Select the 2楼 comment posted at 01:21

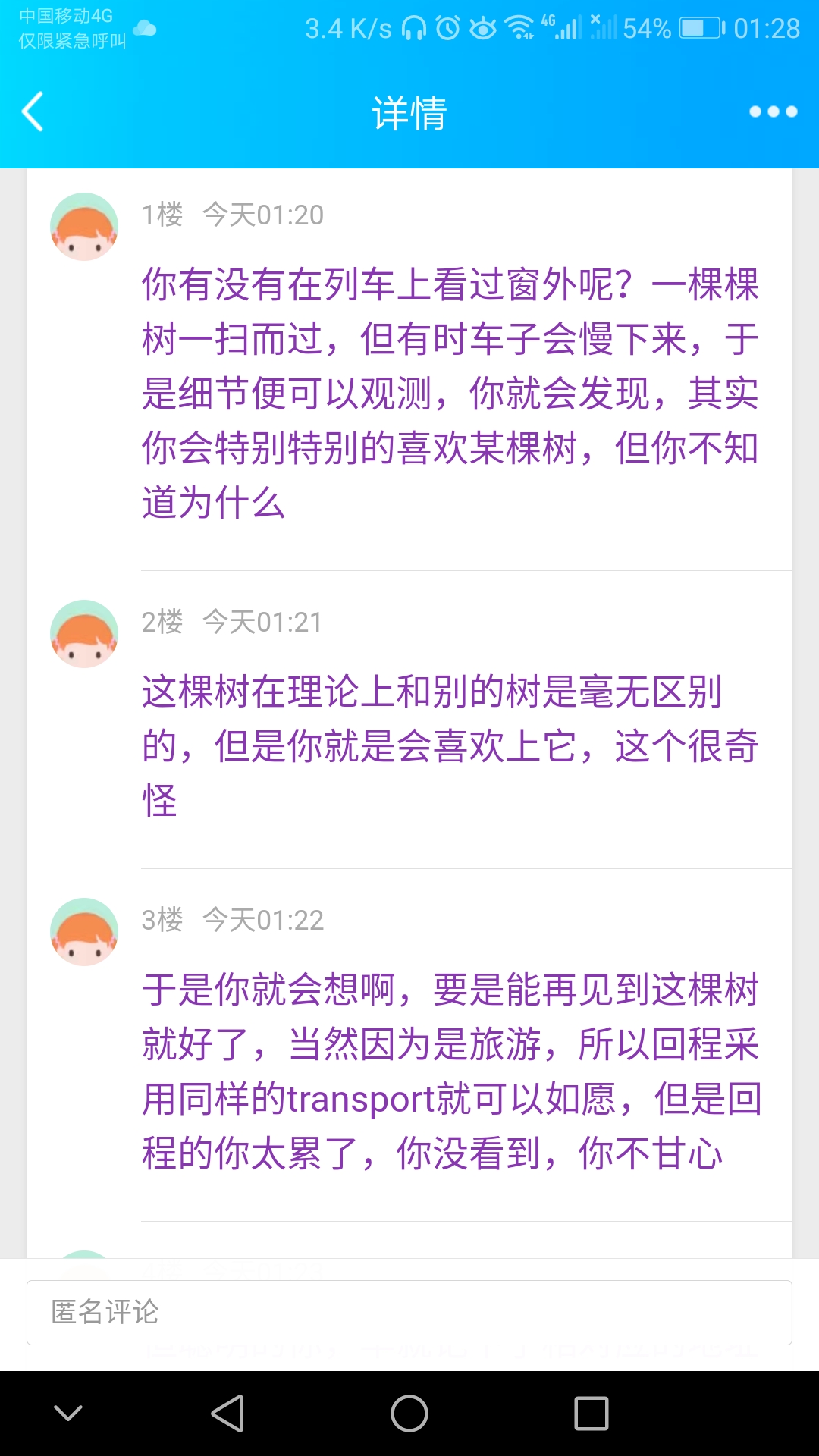[450, 746]
